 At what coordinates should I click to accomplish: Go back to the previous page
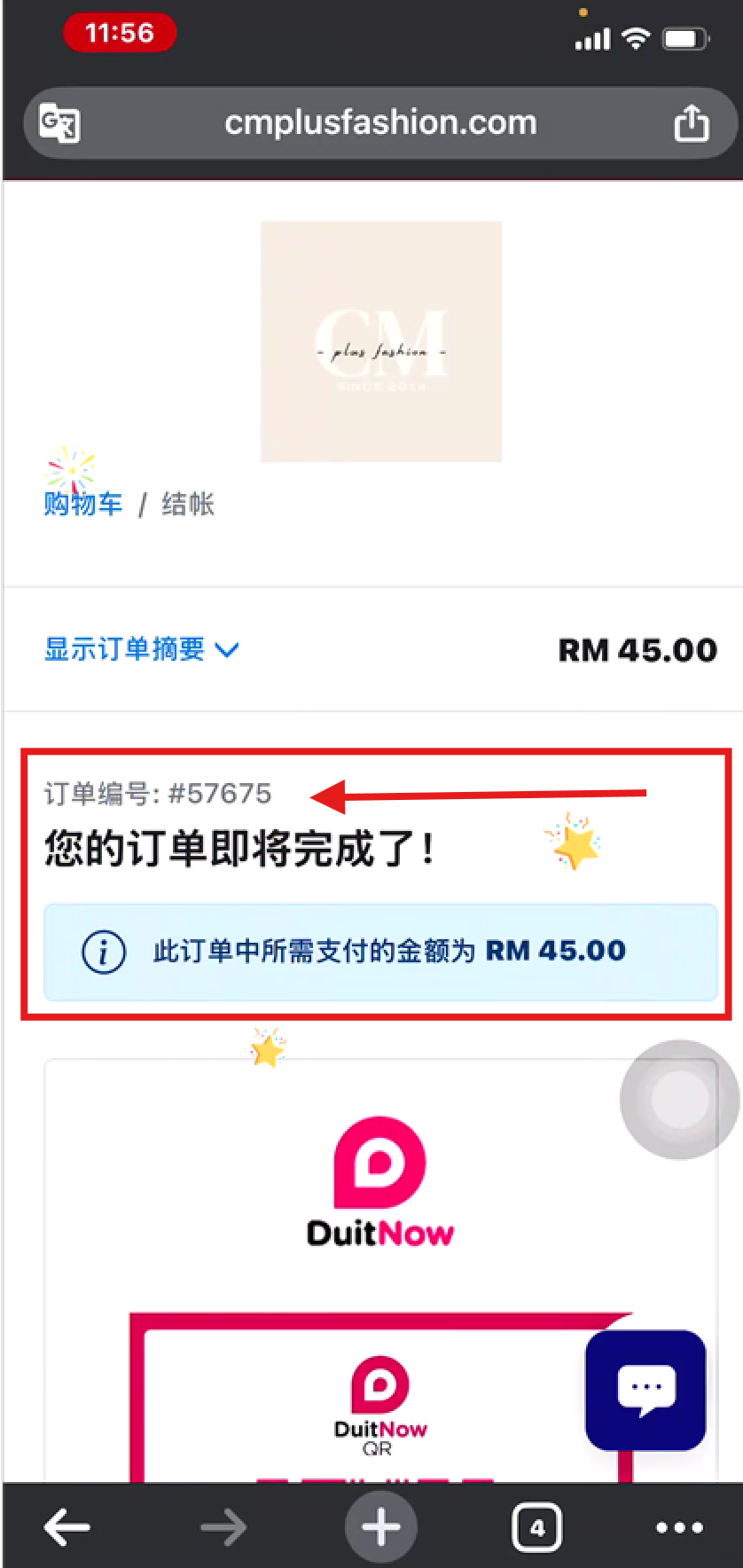(67, 1527)
